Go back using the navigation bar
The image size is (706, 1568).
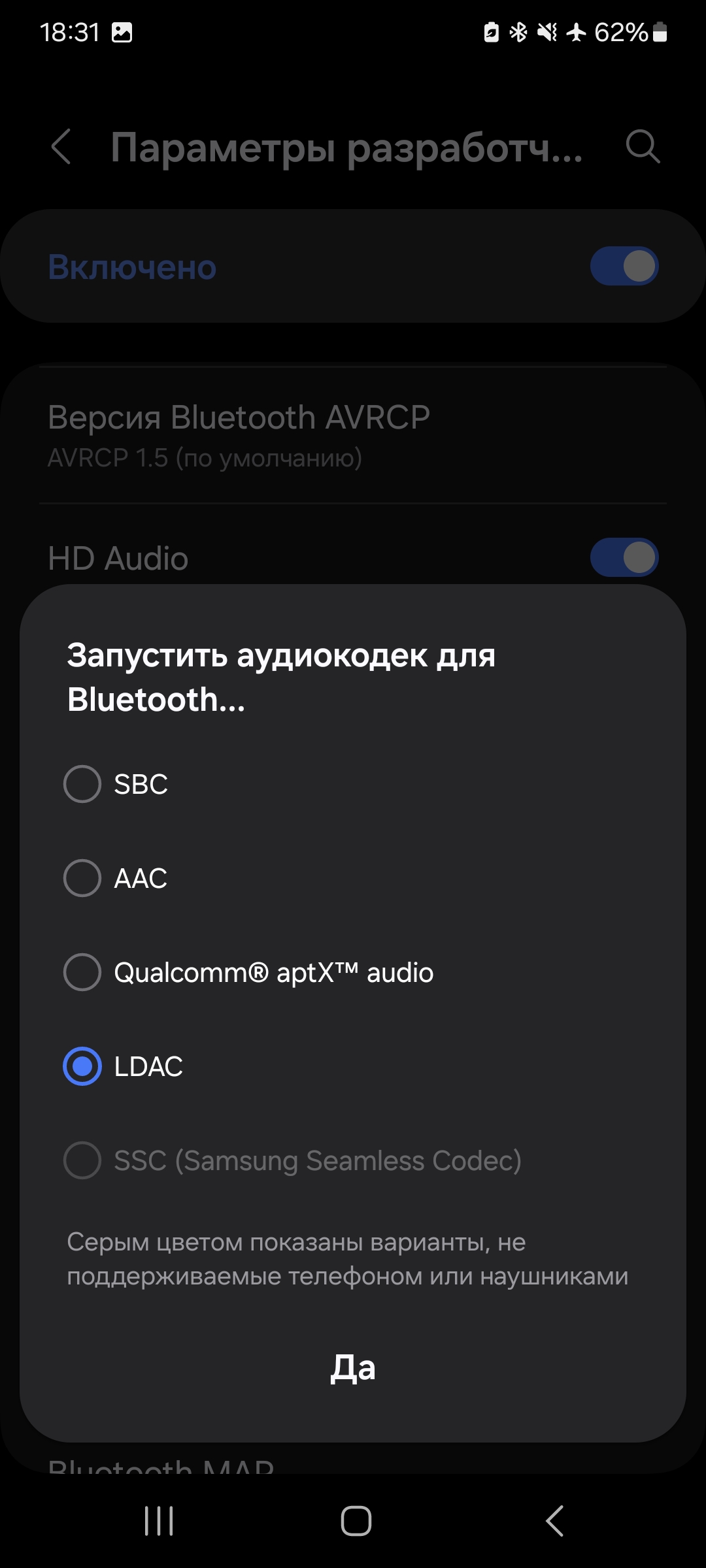pyautogui.click(x=554, y=1521)
